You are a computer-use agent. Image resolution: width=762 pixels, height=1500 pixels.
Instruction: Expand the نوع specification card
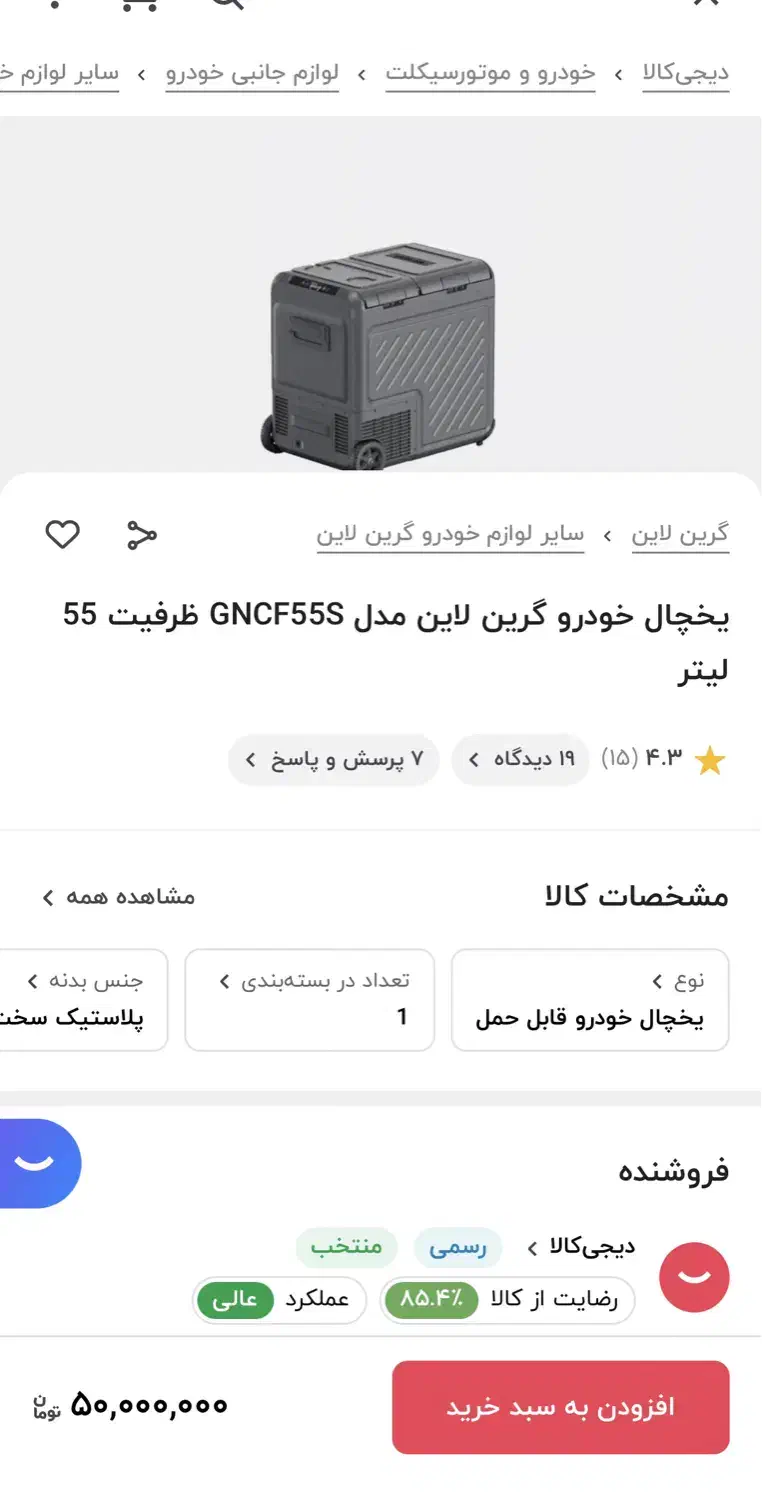(x=590, y=1000)
